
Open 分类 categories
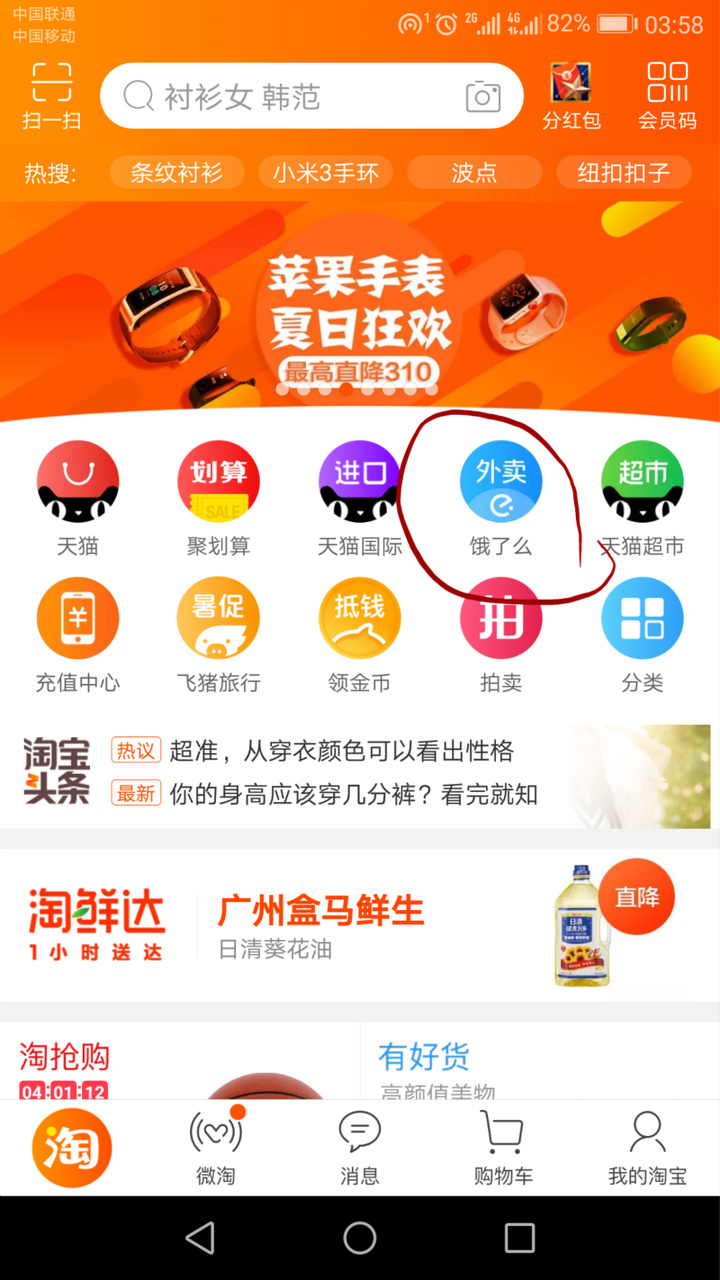pyautogui.click(x=642, y=635)
